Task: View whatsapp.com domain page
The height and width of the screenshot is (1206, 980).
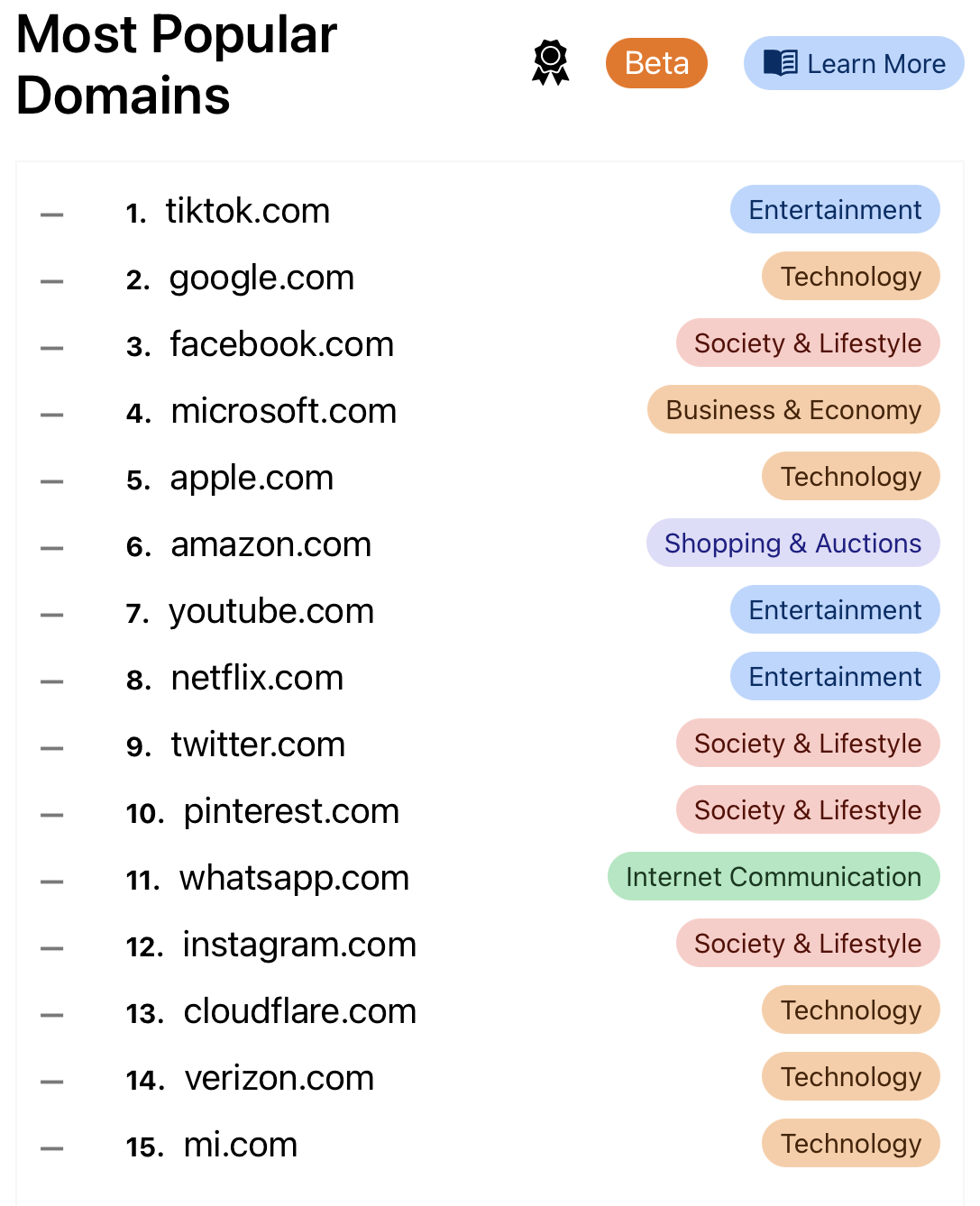Action: tap(294, 878)
